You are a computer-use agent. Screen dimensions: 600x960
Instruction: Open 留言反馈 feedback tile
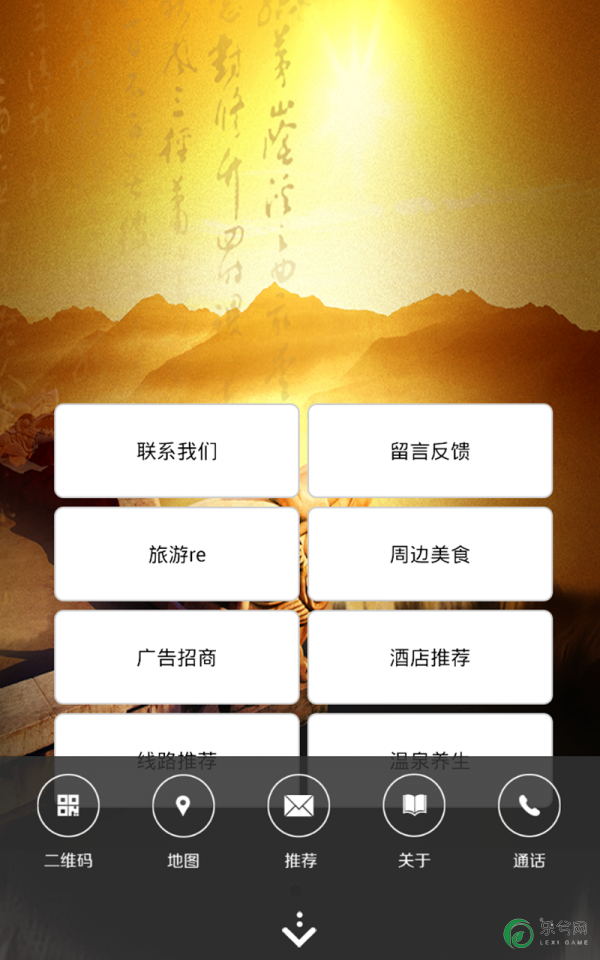click(430, 451)
